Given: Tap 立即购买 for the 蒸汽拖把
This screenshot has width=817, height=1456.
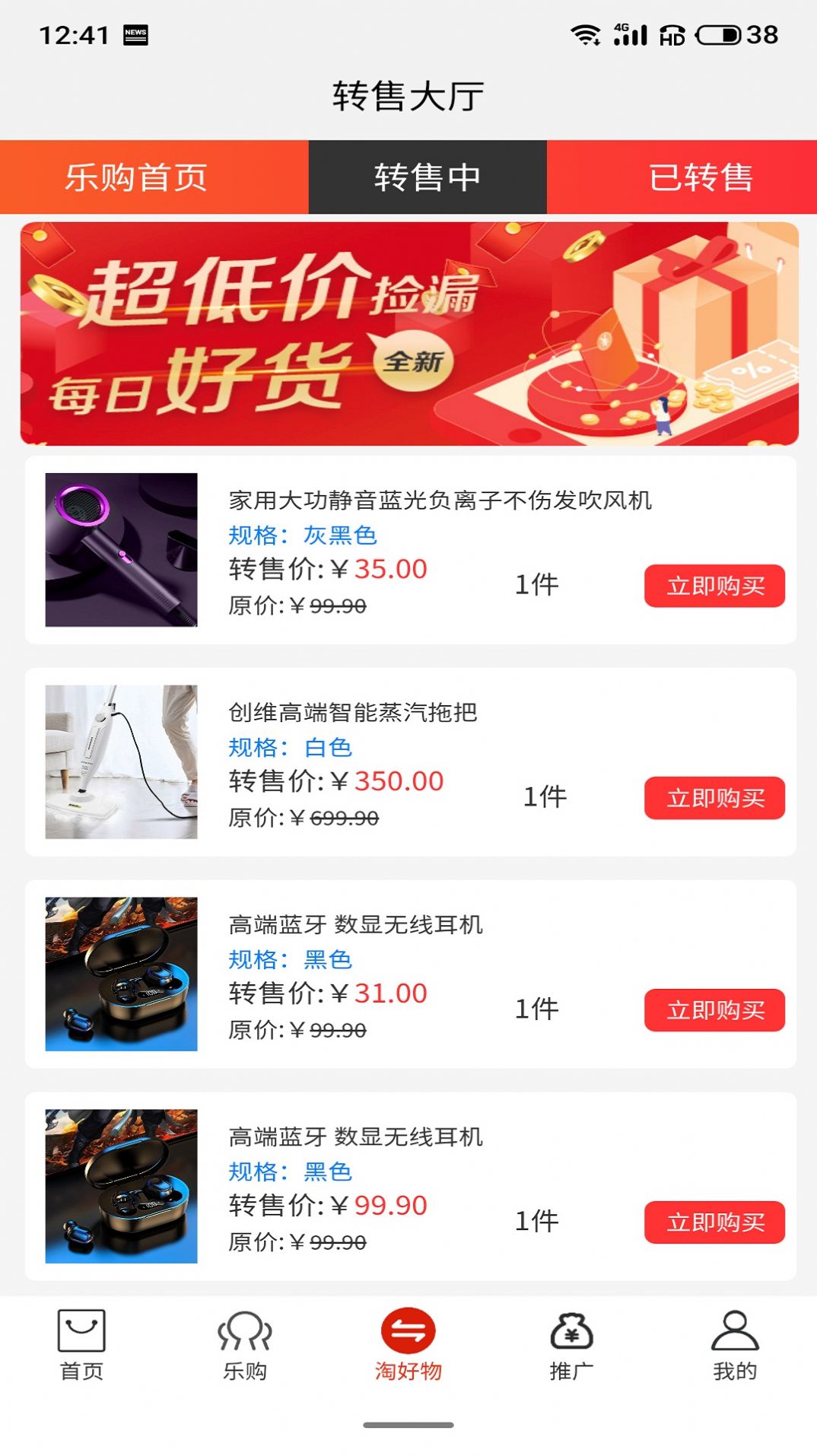Looking at the screenshot, I should (x=714, y=798).
